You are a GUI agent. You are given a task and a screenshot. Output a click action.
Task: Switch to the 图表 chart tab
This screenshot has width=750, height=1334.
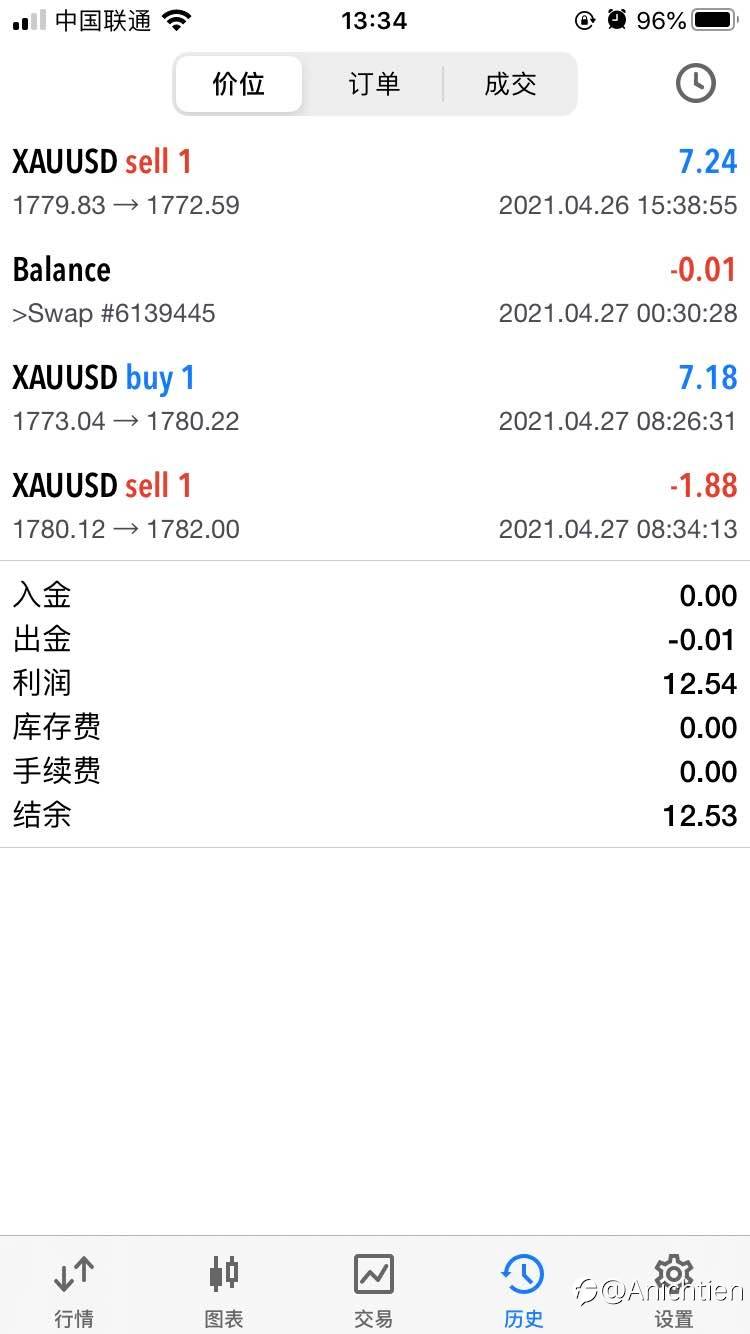tap(224, 1288)
